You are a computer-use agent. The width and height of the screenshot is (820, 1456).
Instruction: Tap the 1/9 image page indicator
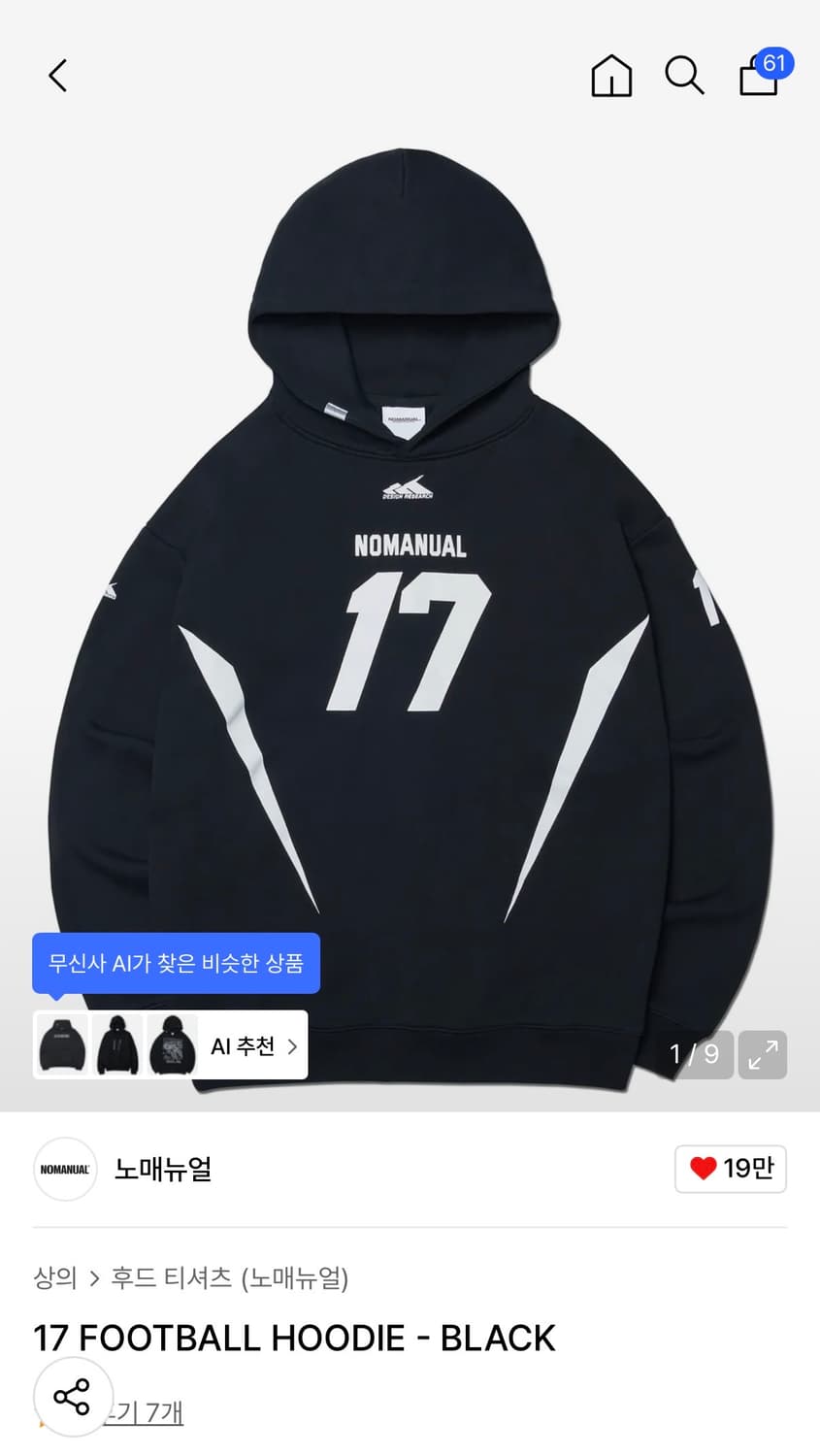tap(697, 1054)
